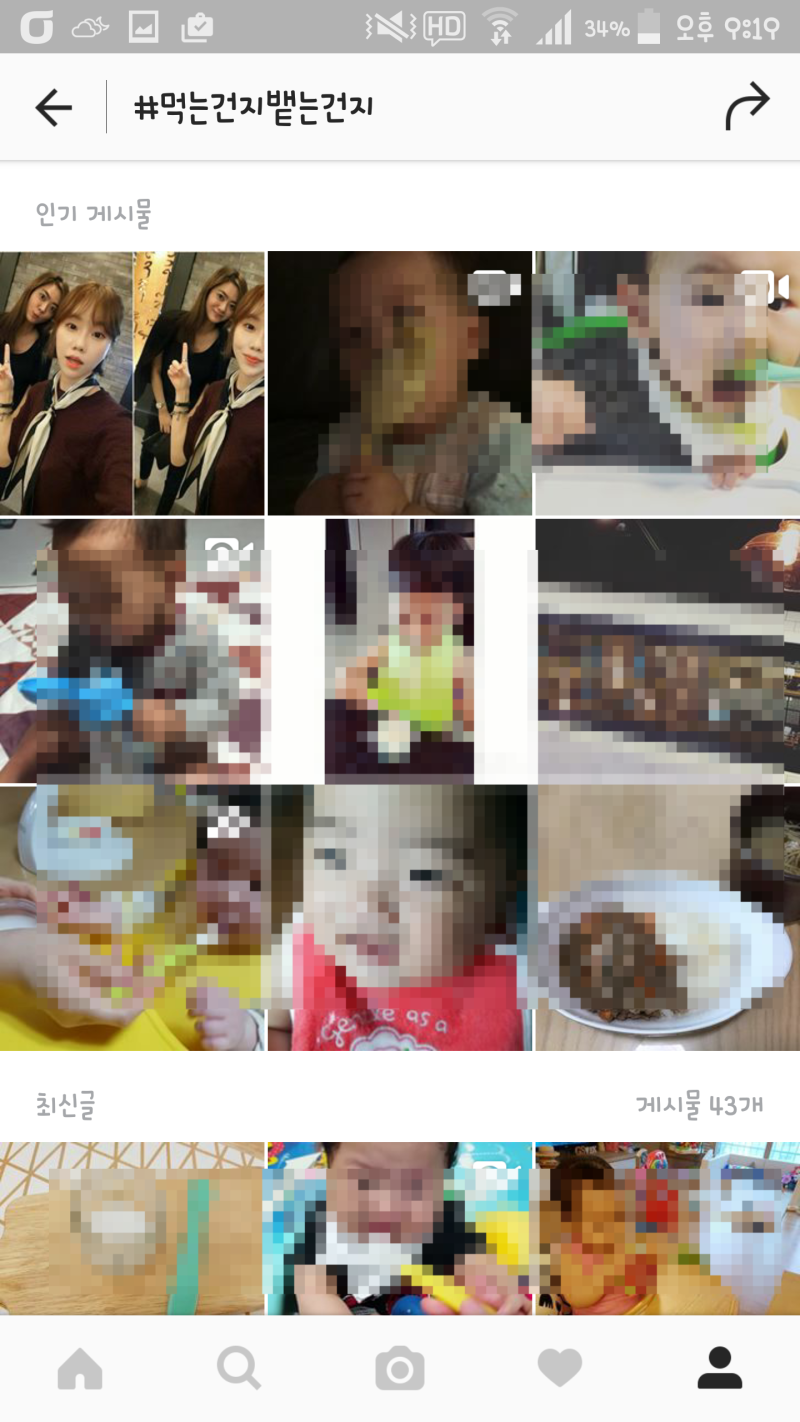800x1422 pixels.
Task: Switch to the Home tab
Action: point(80,1368)
